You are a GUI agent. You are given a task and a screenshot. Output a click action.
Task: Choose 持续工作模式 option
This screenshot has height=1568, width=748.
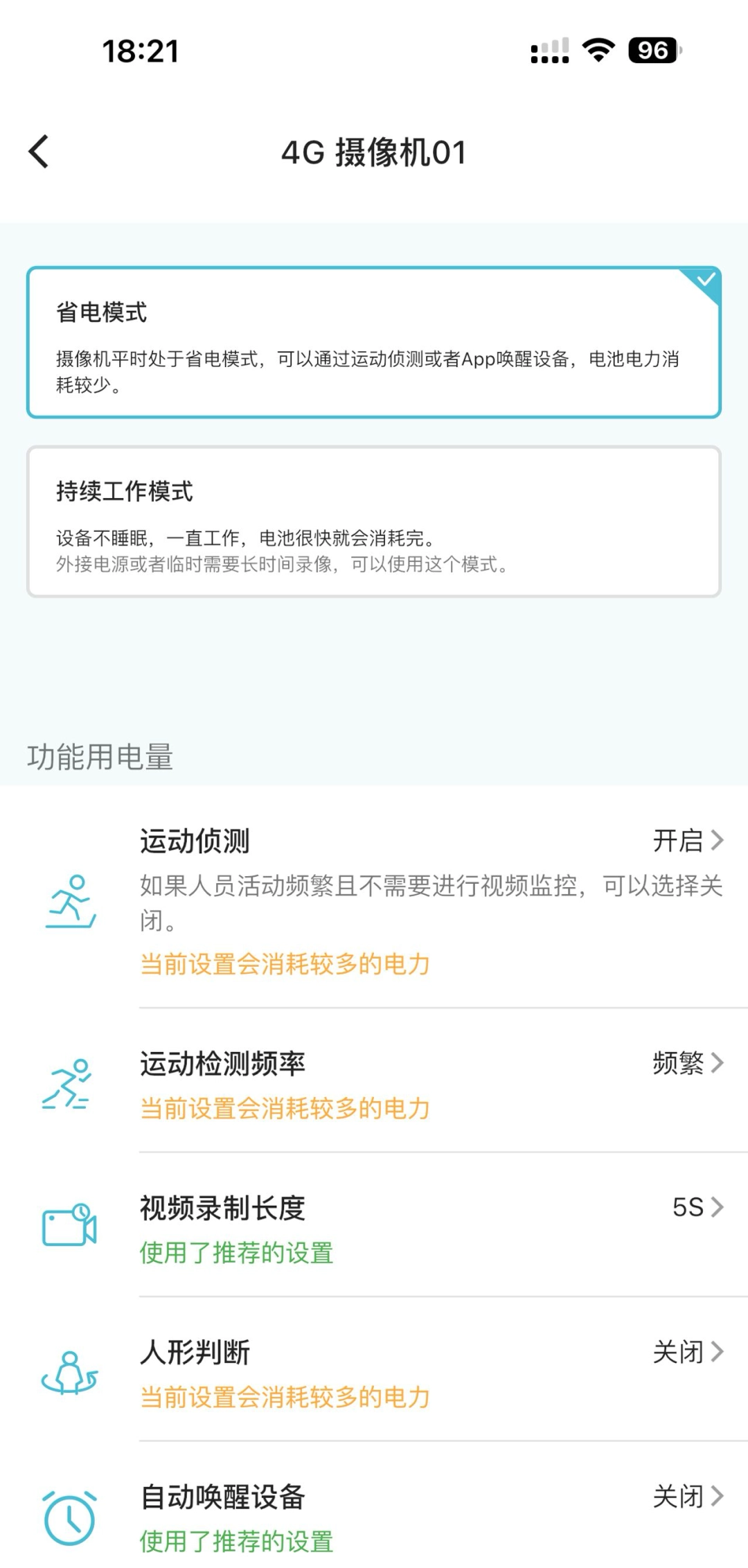(x=374, y=522)
